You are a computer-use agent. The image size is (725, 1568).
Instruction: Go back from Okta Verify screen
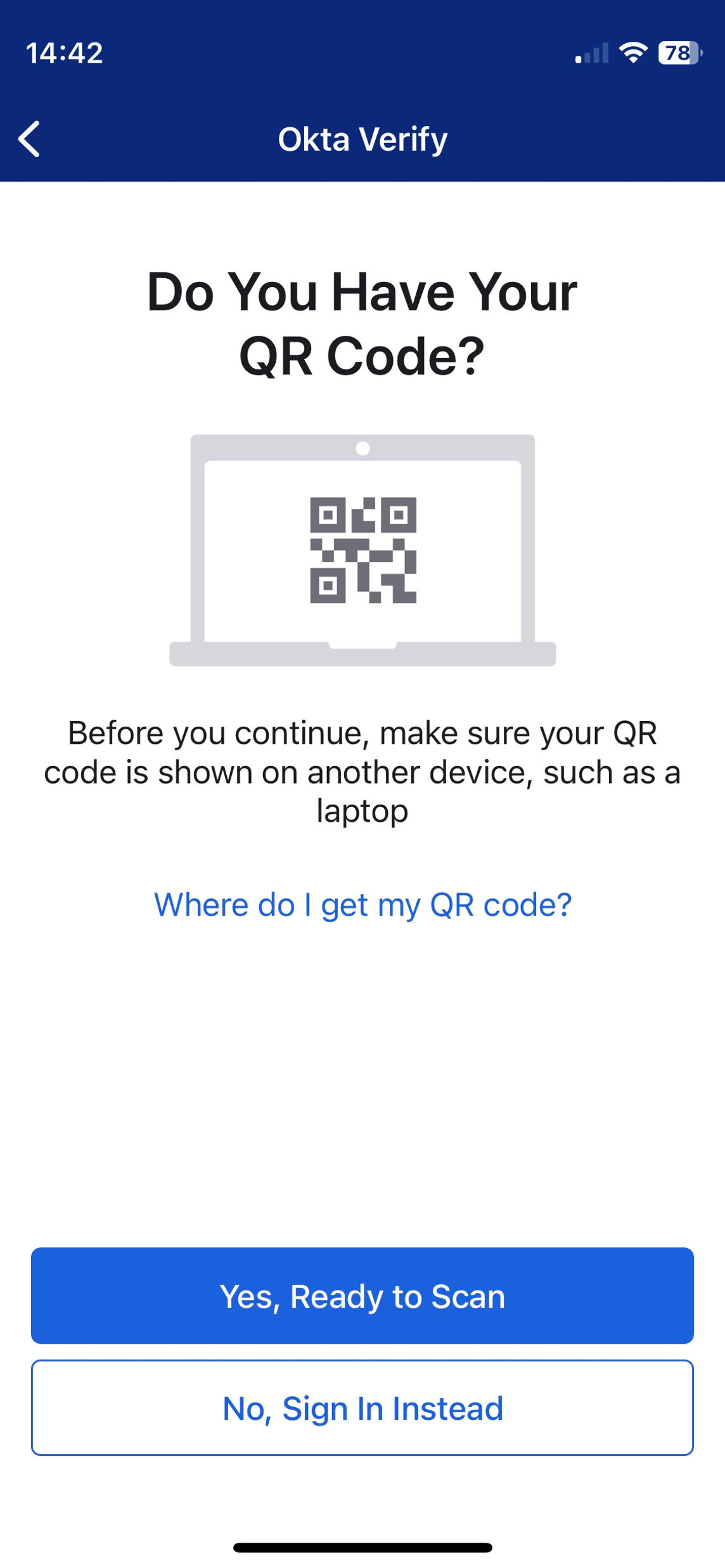29,139
